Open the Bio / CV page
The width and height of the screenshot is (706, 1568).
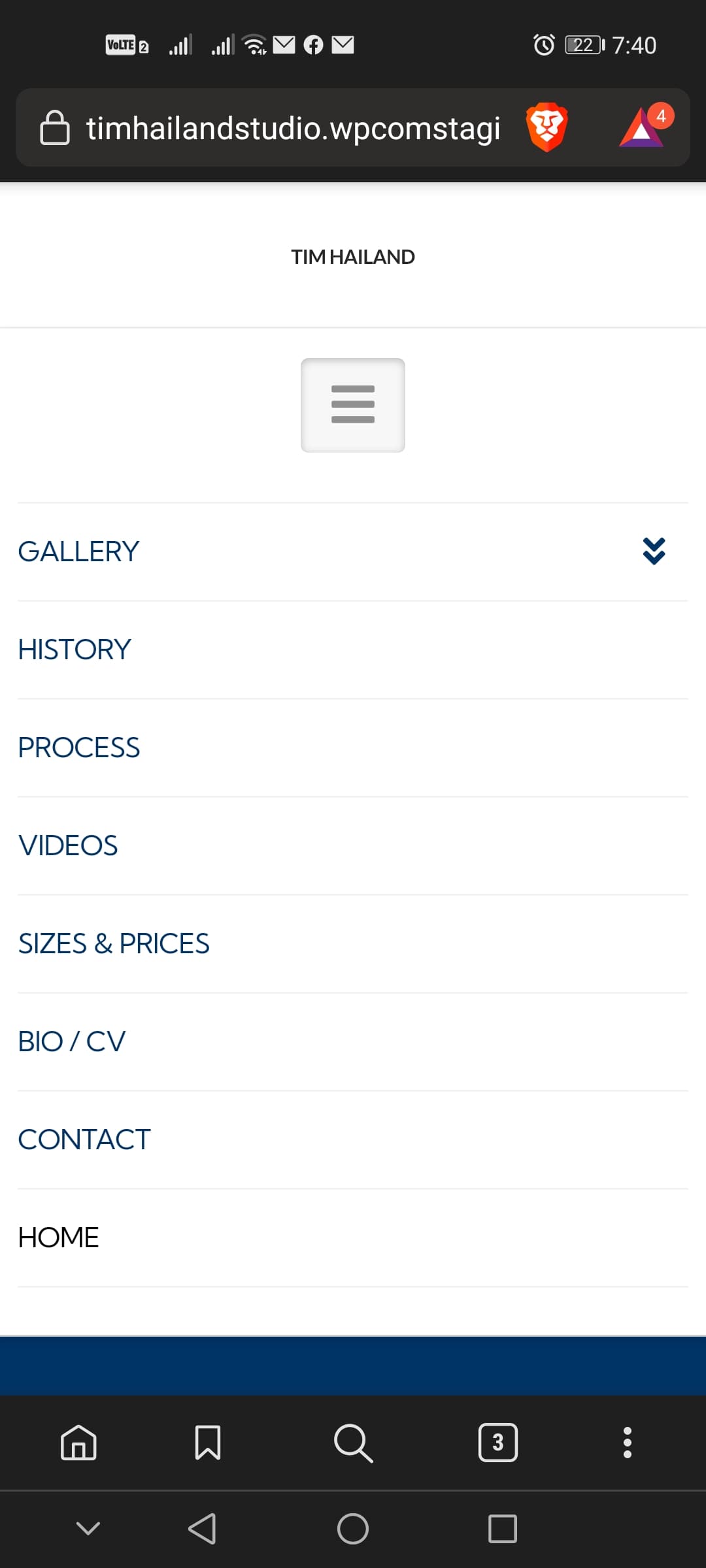(72, 1041)
